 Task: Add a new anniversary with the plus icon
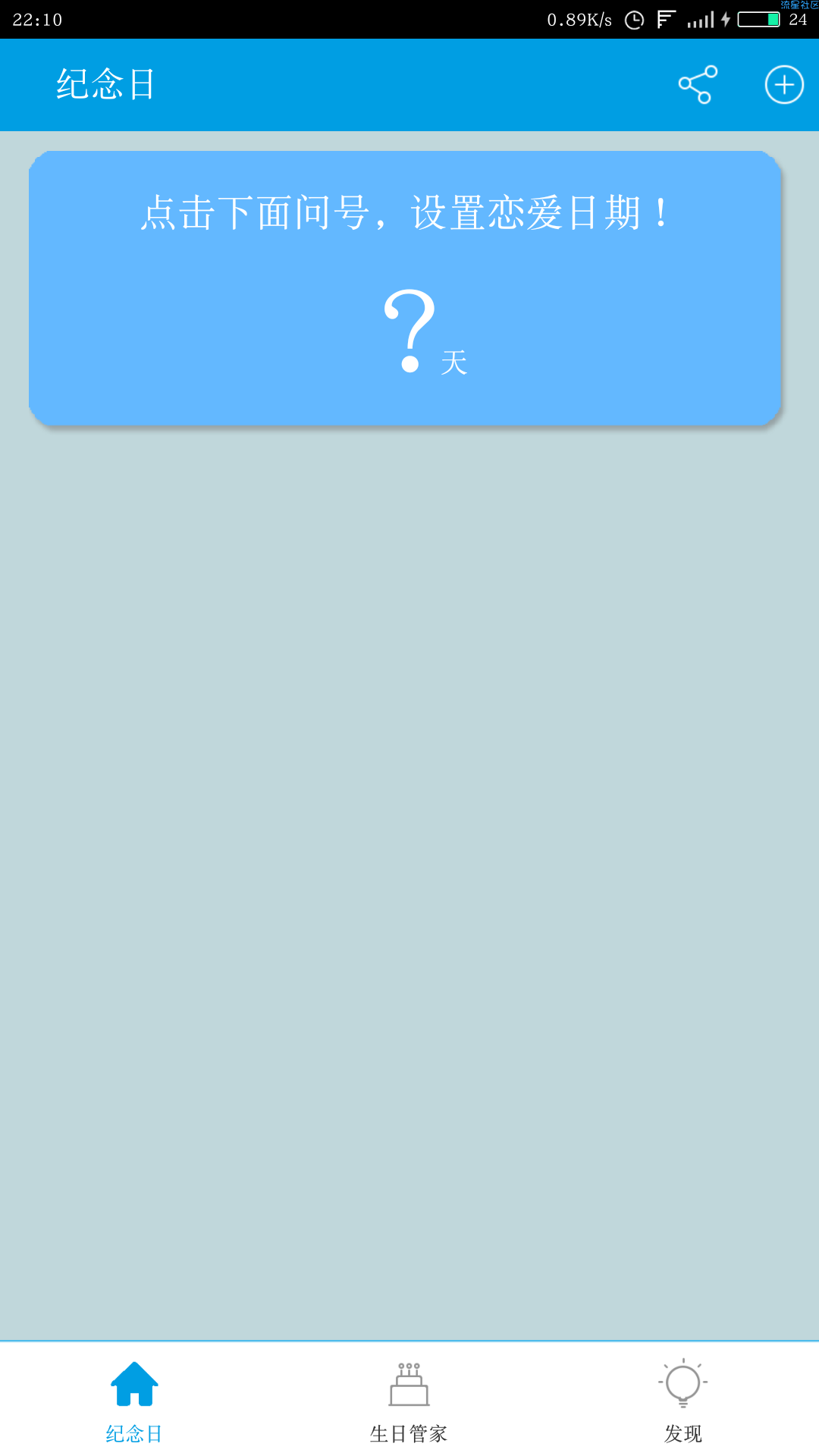pos(784,84)
